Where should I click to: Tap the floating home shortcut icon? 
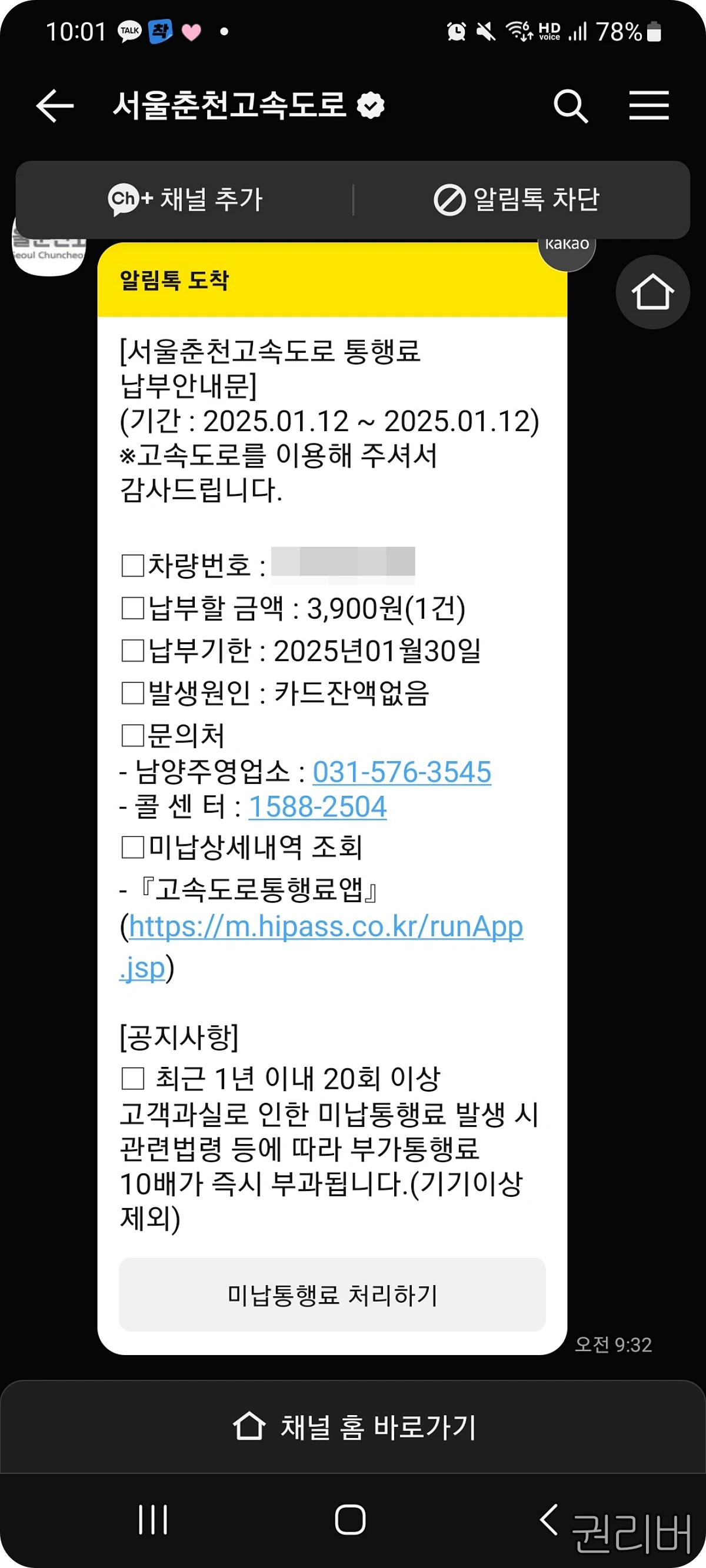tap(652, 292)
